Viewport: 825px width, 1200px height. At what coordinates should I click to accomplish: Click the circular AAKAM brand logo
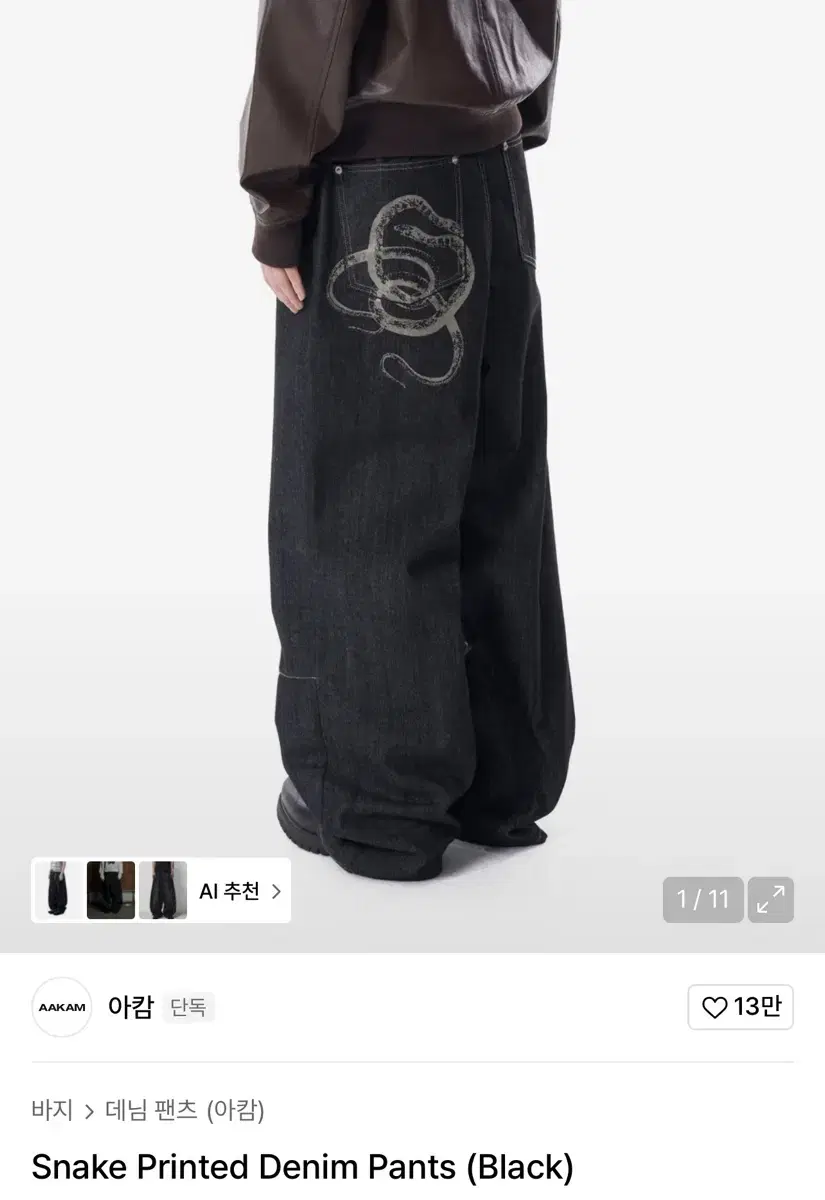(61, 1007)
